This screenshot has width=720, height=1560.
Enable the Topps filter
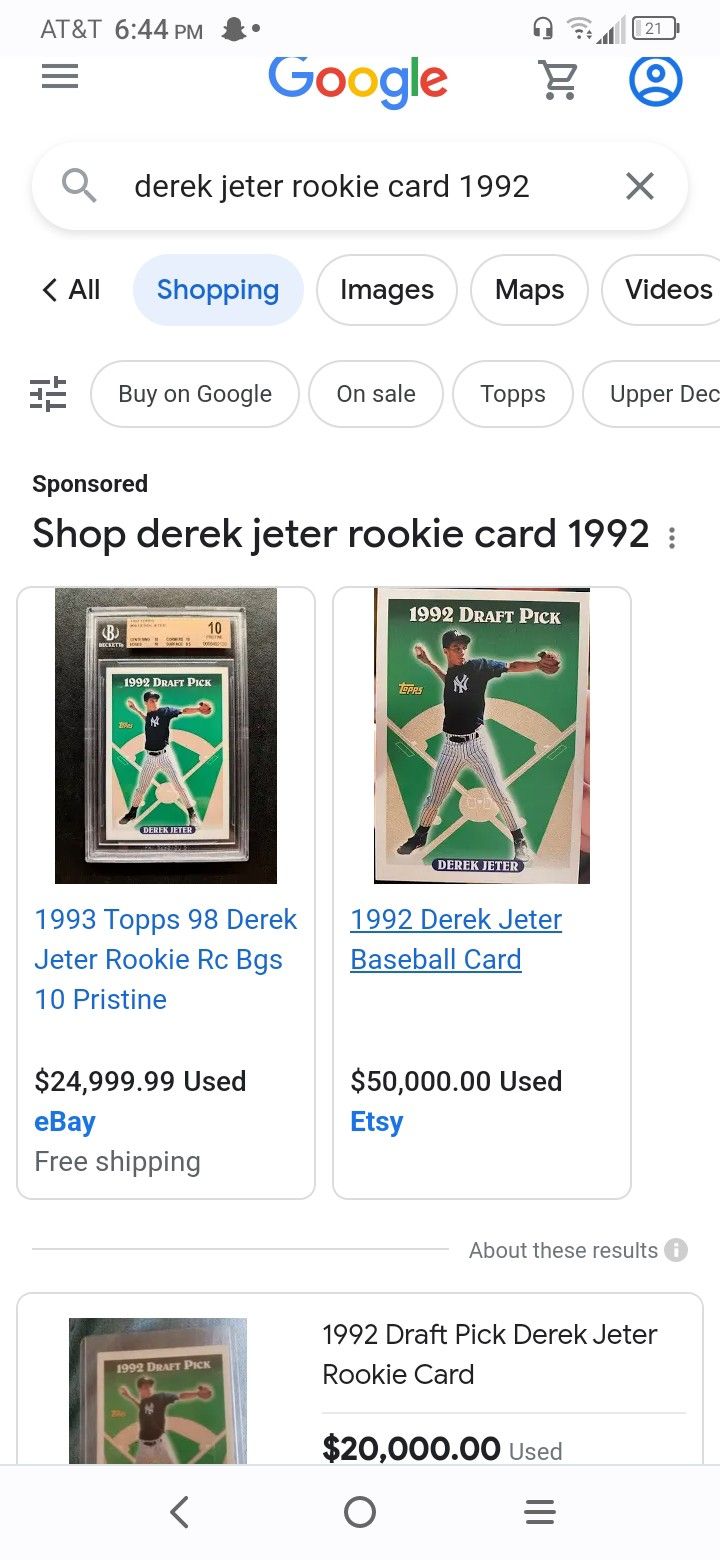tap(512, 394)
